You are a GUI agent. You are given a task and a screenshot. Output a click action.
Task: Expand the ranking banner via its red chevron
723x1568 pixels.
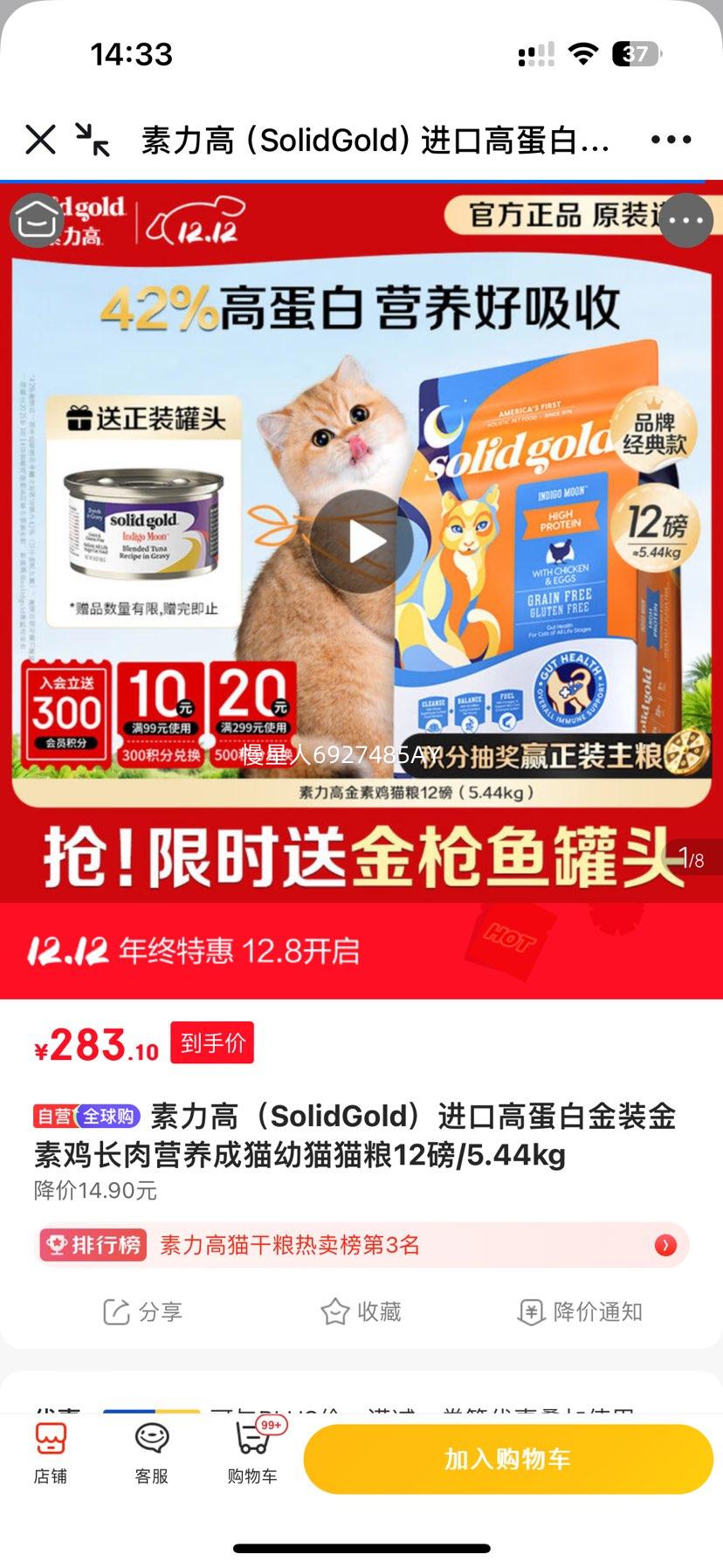[x=664, y=1246]
